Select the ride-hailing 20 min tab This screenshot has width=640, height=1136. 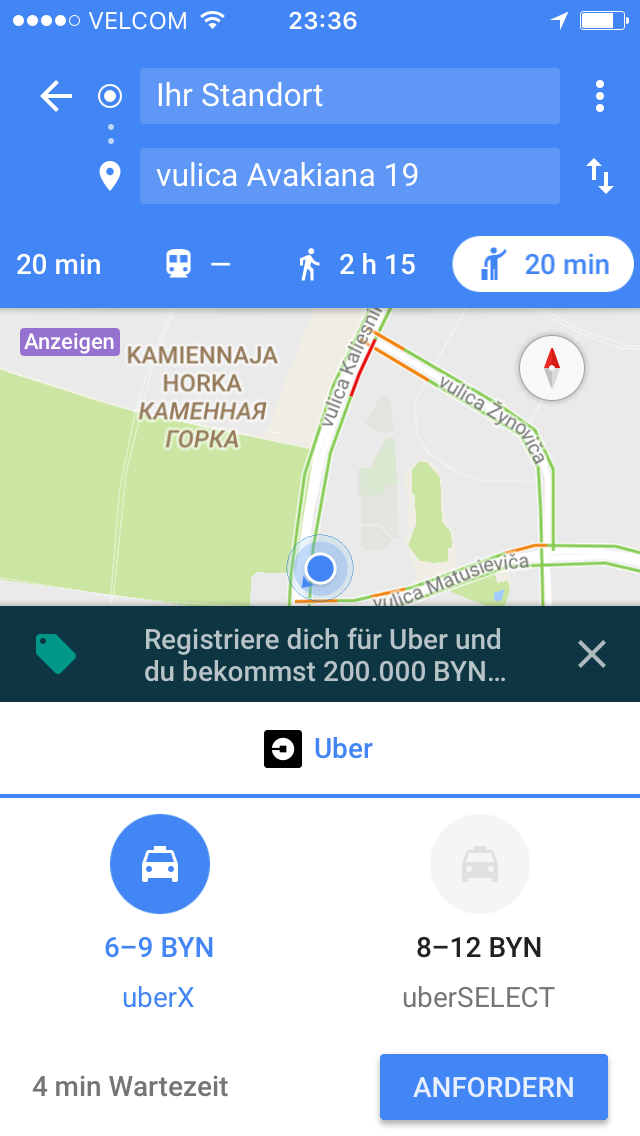point(543,264)
